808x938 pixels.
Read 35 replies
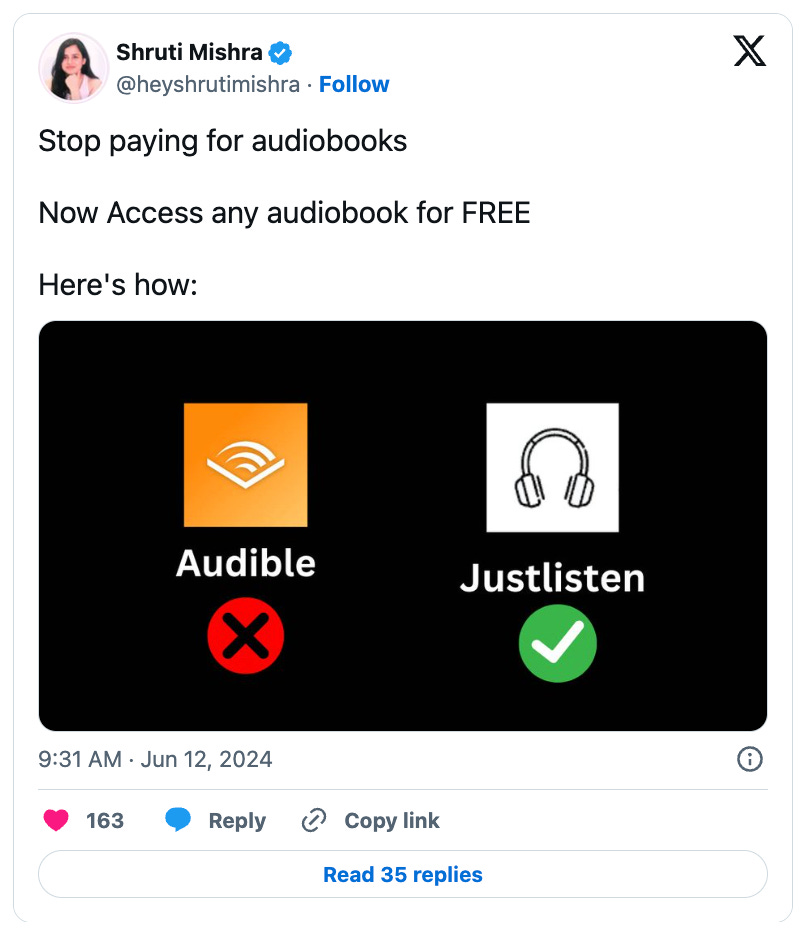tap(403, 874)
